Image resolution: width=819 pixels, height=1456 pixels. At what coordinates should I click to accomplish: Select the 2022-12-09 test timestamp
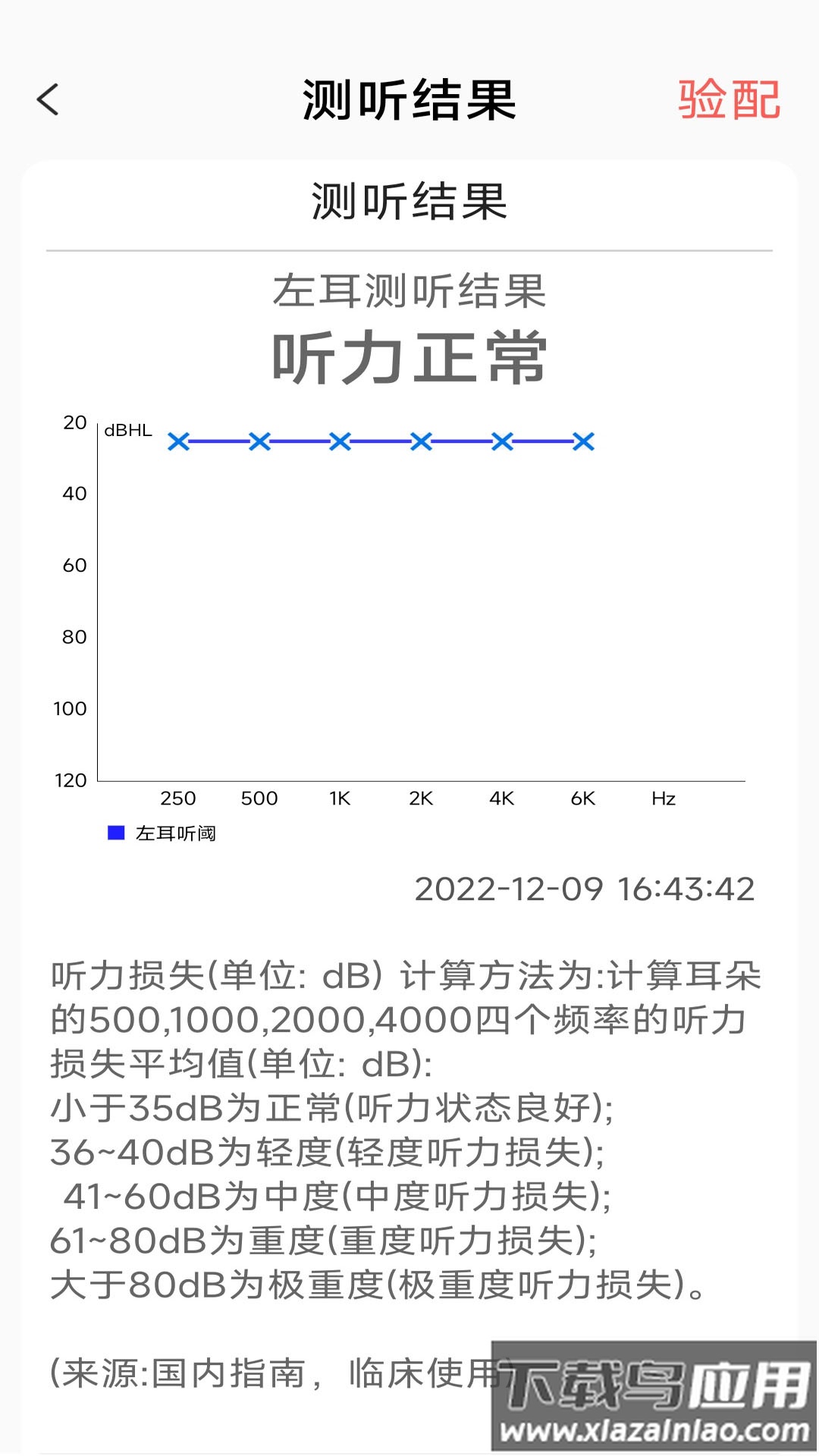click(584, 889)
